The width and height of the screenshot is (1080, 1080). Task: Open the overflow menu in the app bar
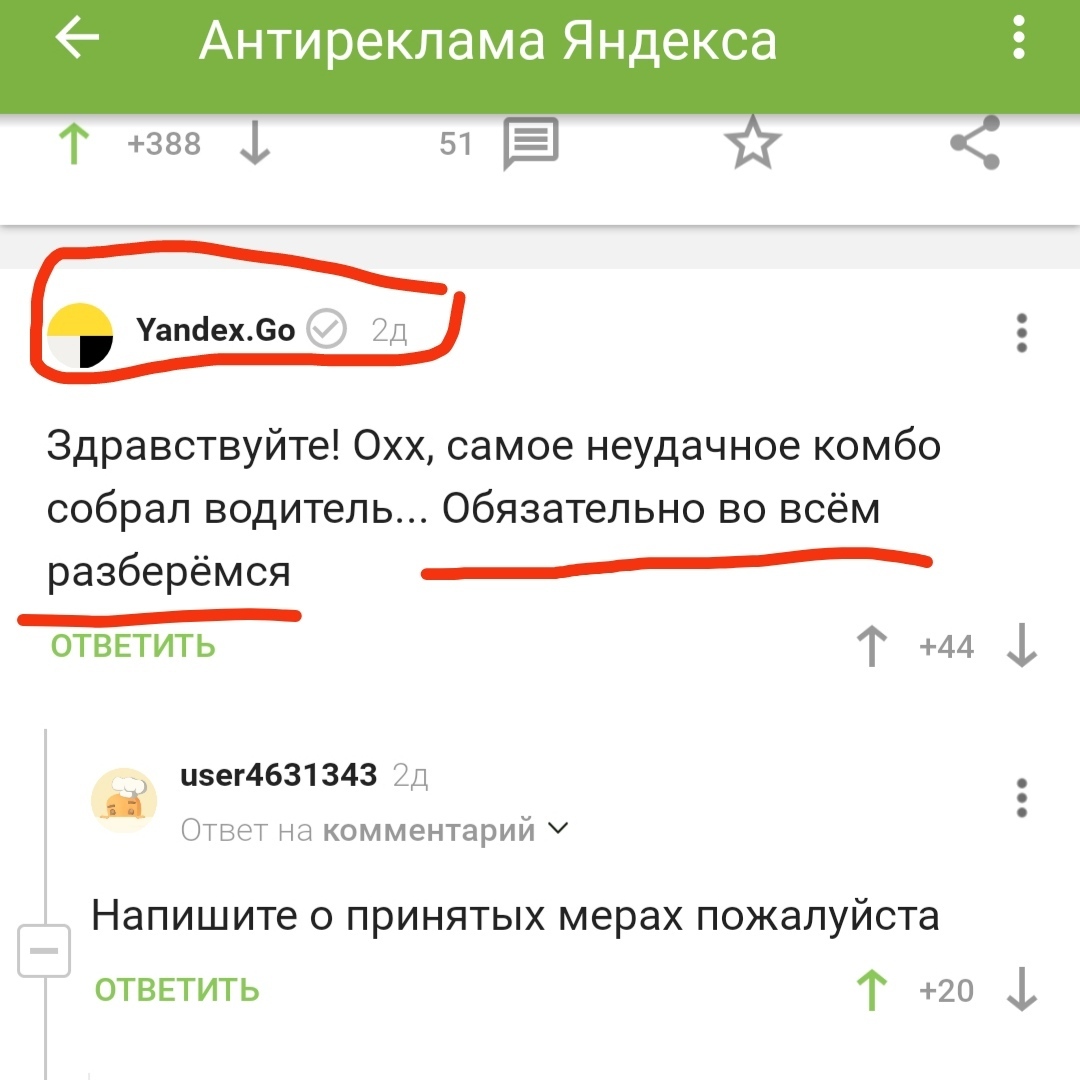(1019, 40)
